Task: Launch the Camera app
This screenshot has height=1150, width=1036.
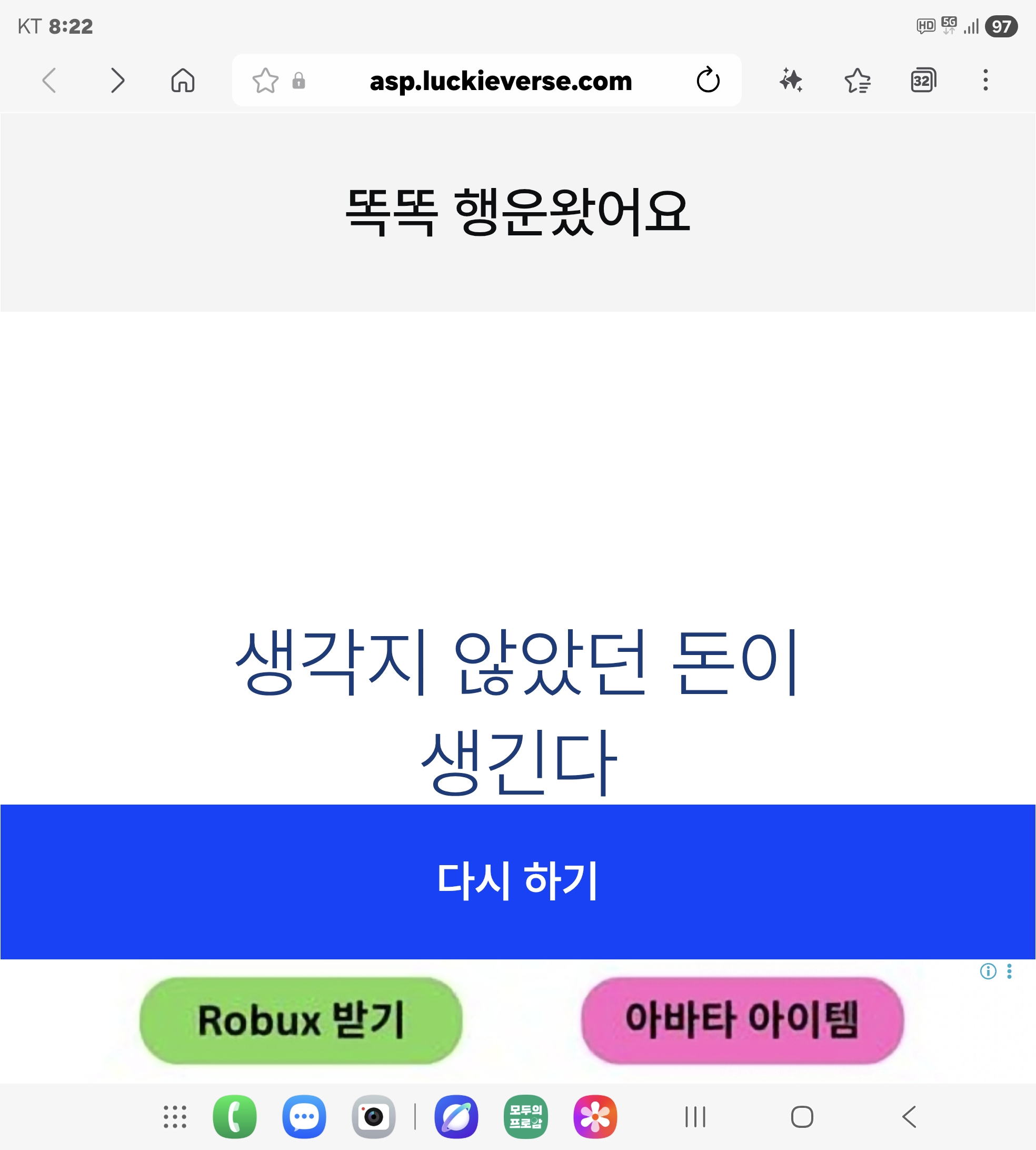Action: pos(373,1116)
